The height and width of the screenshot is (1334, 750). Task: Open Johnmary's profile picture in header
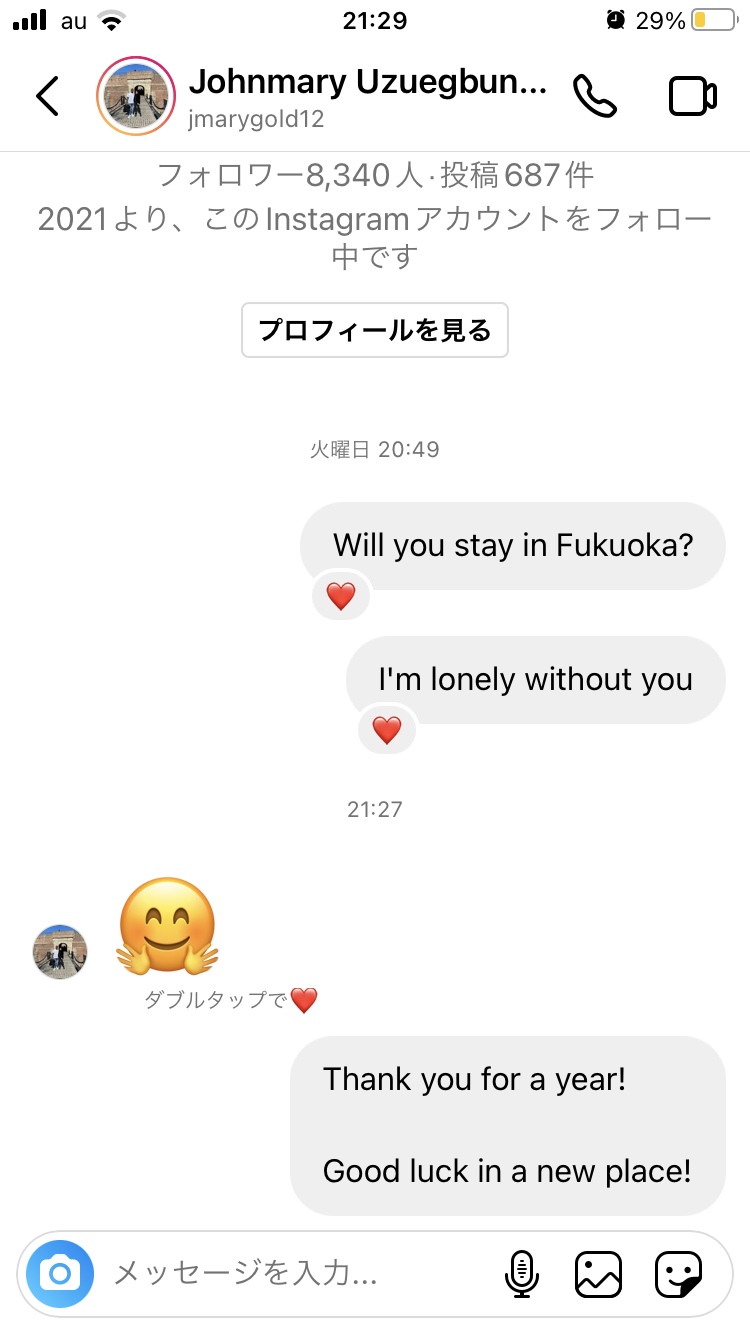135,96
